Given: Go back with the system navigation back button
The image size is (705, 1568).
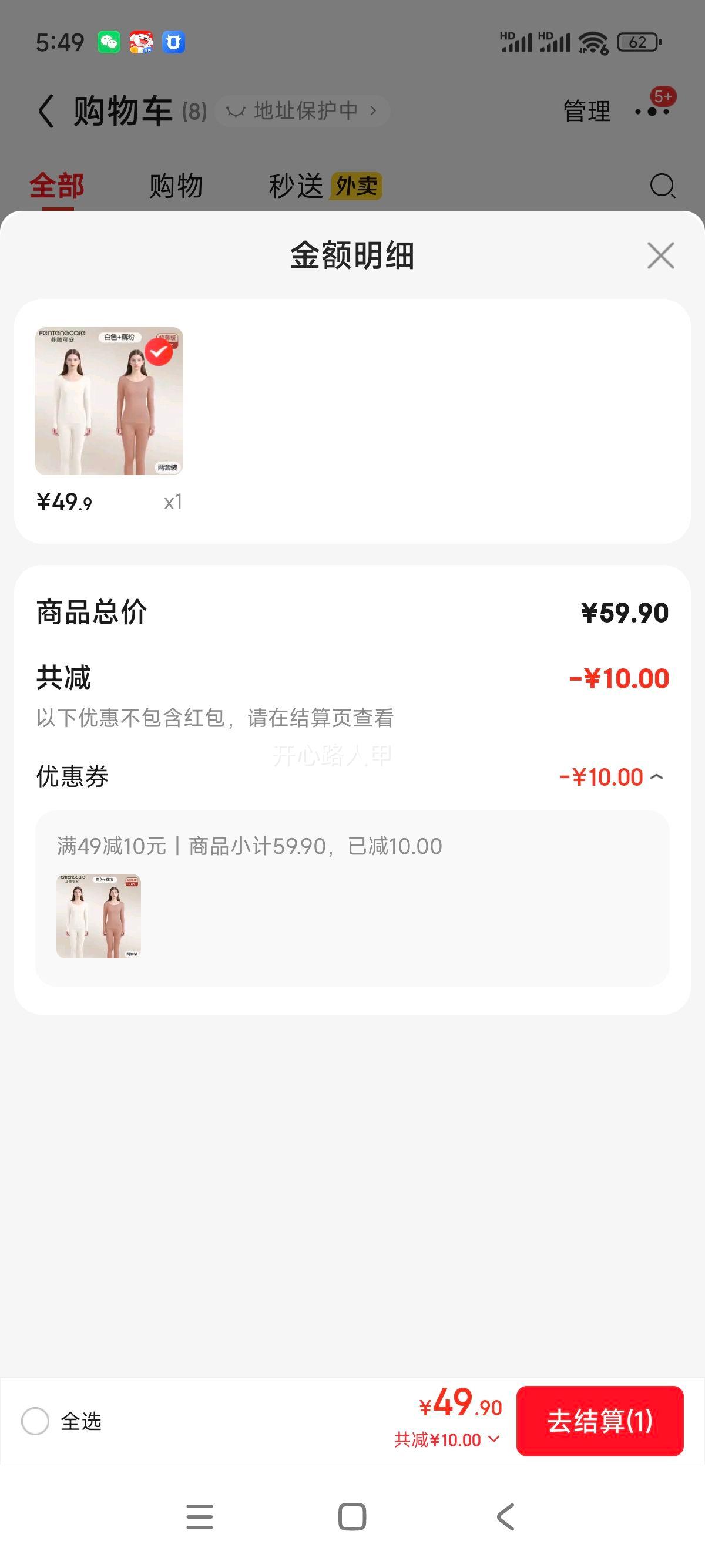Looking at the screenshot, I should pyautogui.click(x=506, y=1516).
